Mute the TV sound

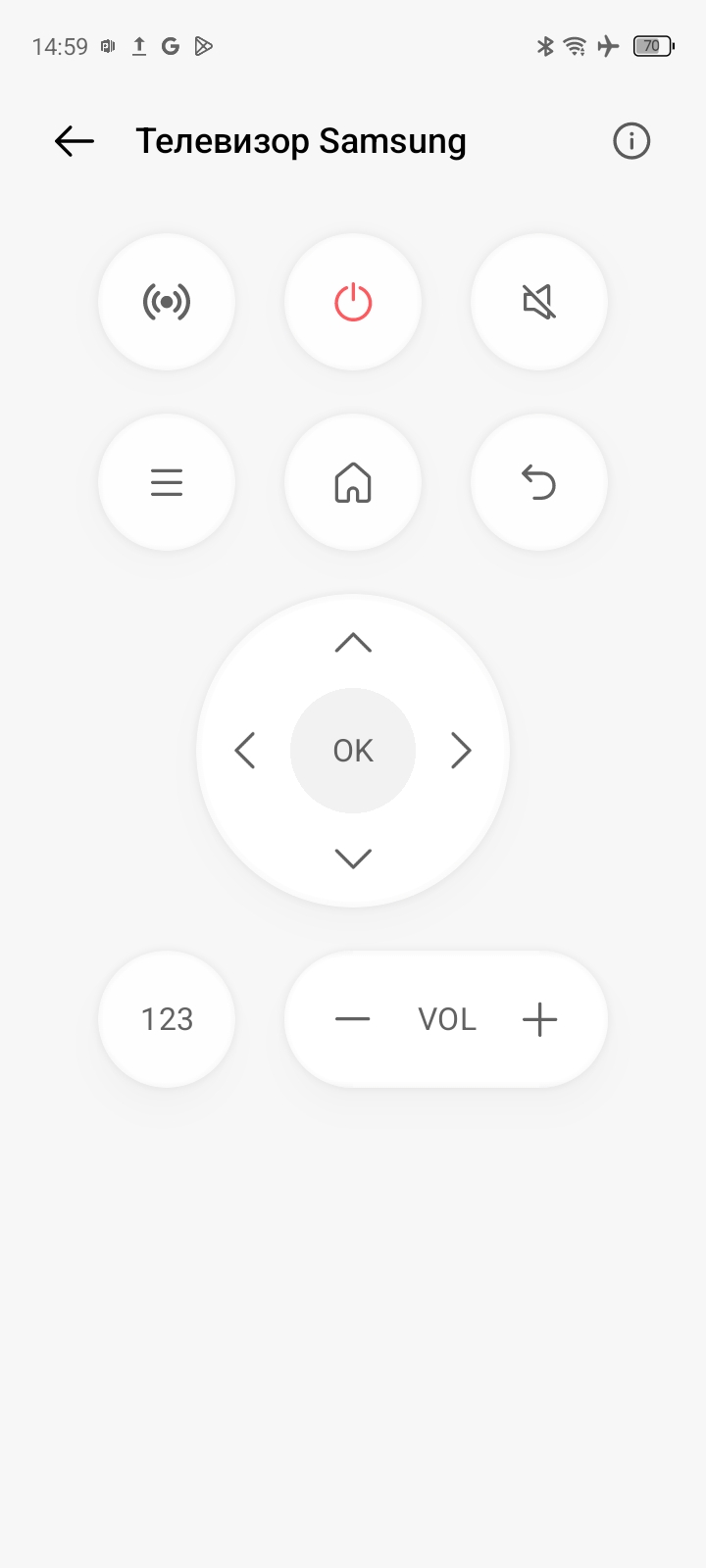point(539,302)
